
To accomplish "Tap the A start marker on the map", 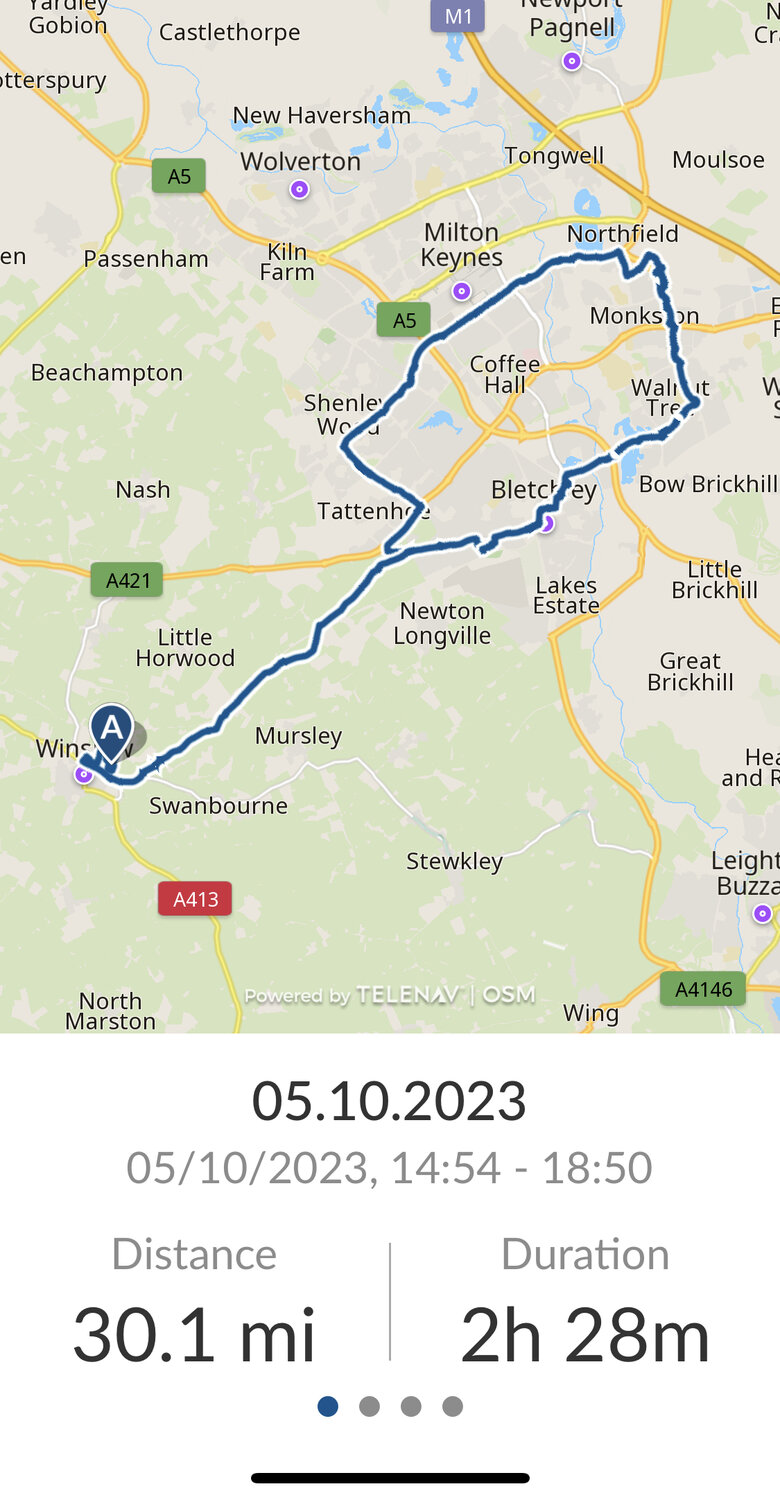I will [x=111, y=731].
